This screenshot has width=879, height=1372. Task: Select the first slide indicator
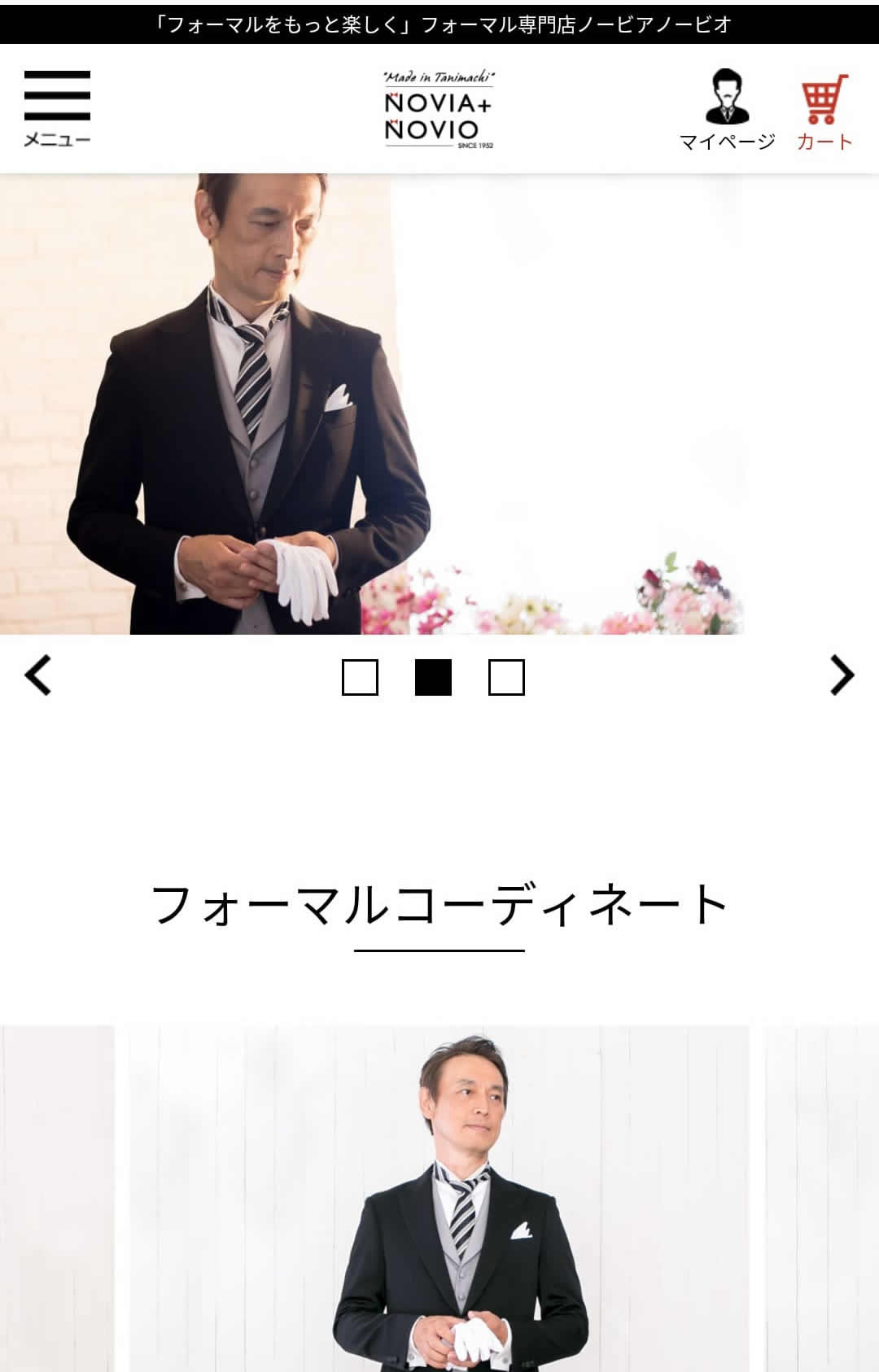tap(360, 677)
